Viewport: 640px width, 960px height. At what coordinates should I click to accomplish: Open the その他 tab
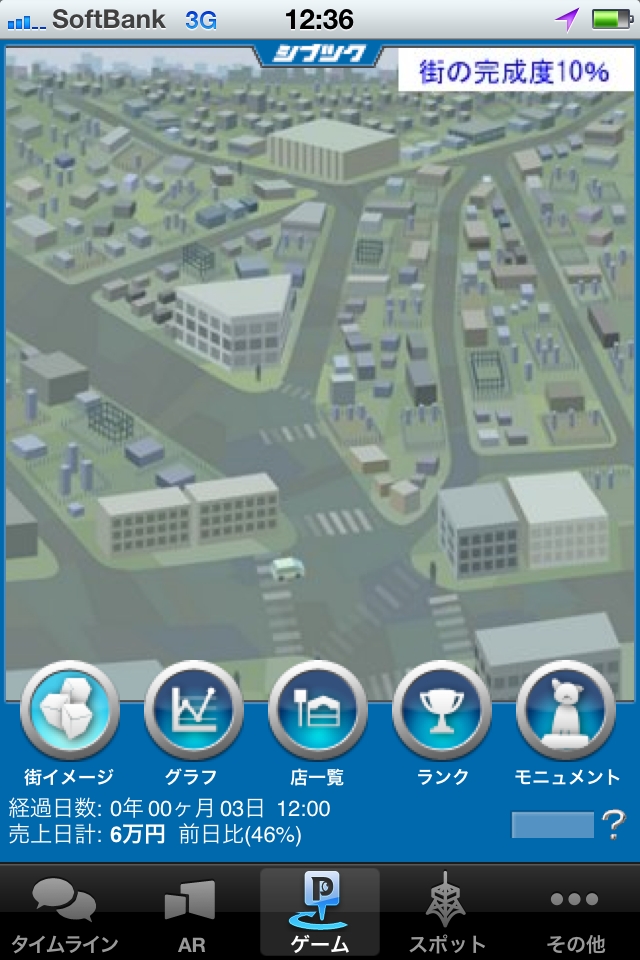coord(576,912)
